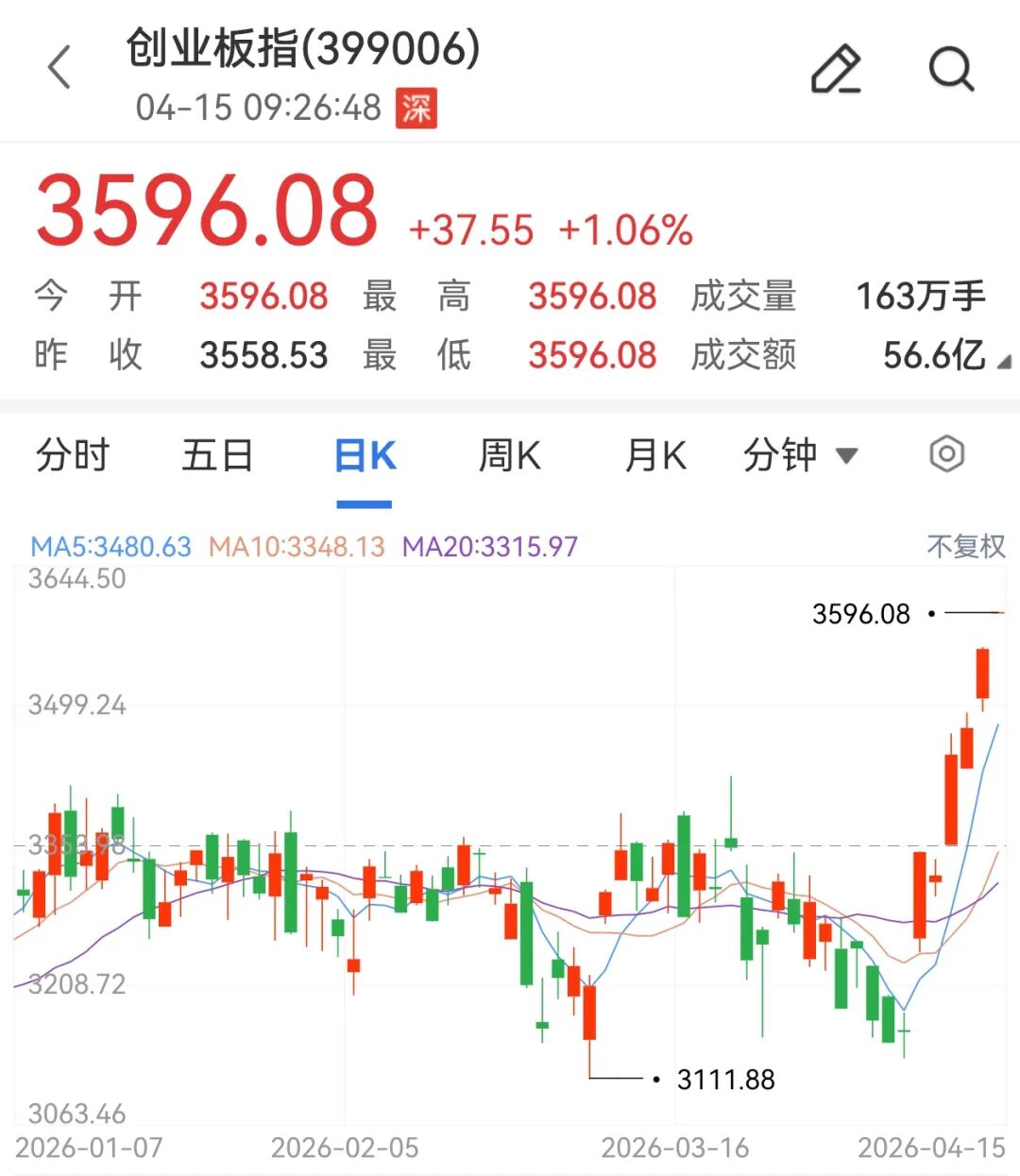This screenshot has height=1176, width=1020.
Task: Switch to the 月K tab
Action: (655, 456)
